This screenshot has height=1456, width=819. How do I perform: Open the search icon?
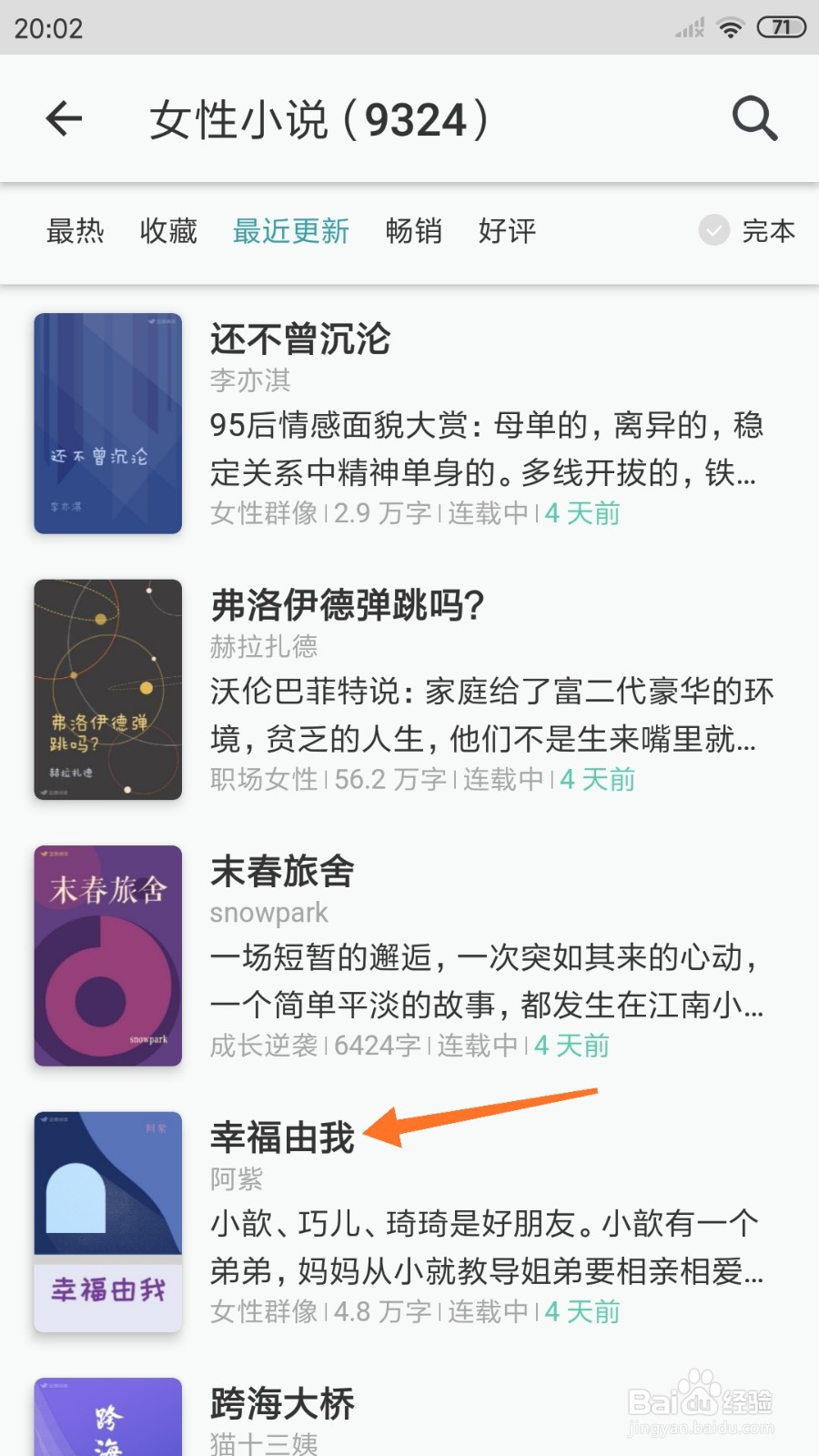(753, 118)
